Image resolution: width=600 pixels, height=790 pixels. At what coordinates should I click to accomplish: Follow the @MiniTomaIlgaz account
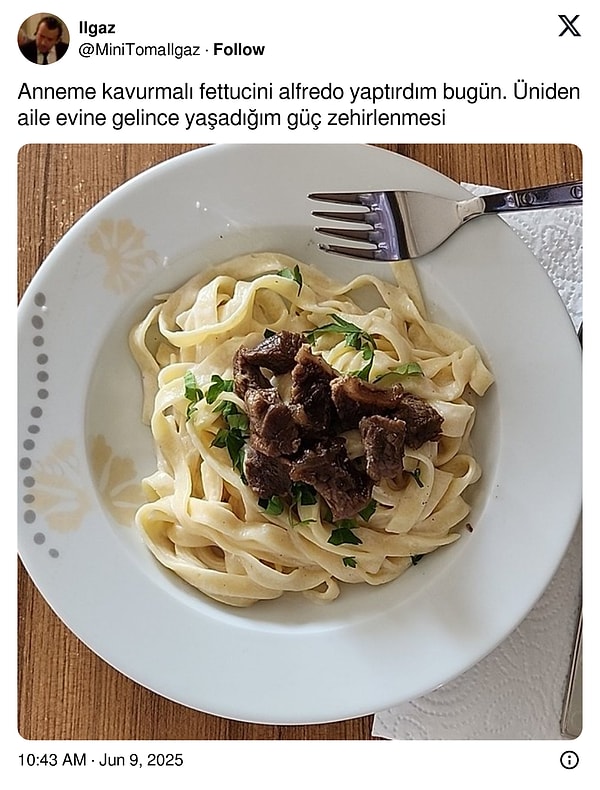(239, 49)
